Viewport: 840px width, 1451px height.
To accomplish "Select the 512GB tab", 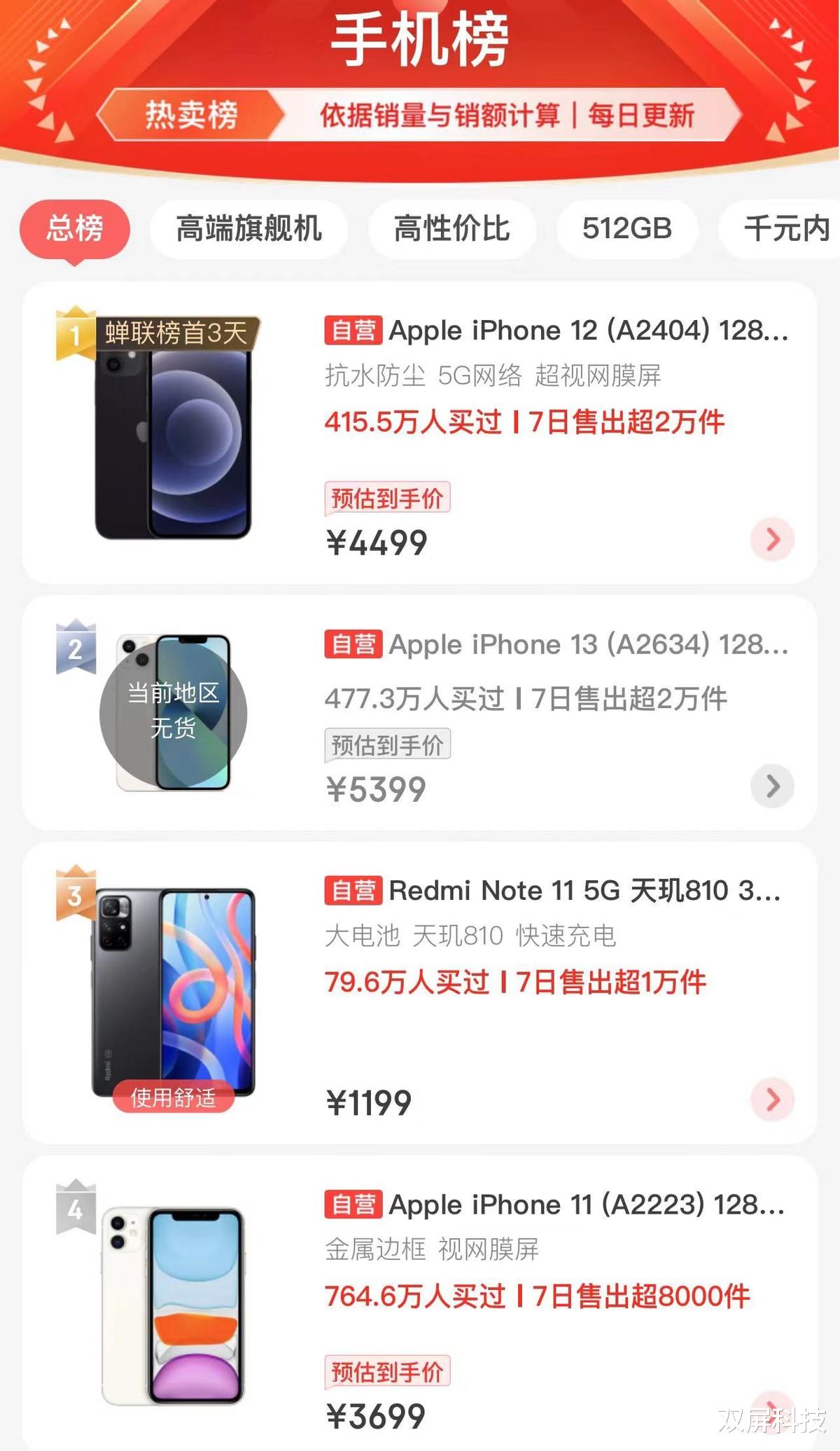I will coord(626,229).
